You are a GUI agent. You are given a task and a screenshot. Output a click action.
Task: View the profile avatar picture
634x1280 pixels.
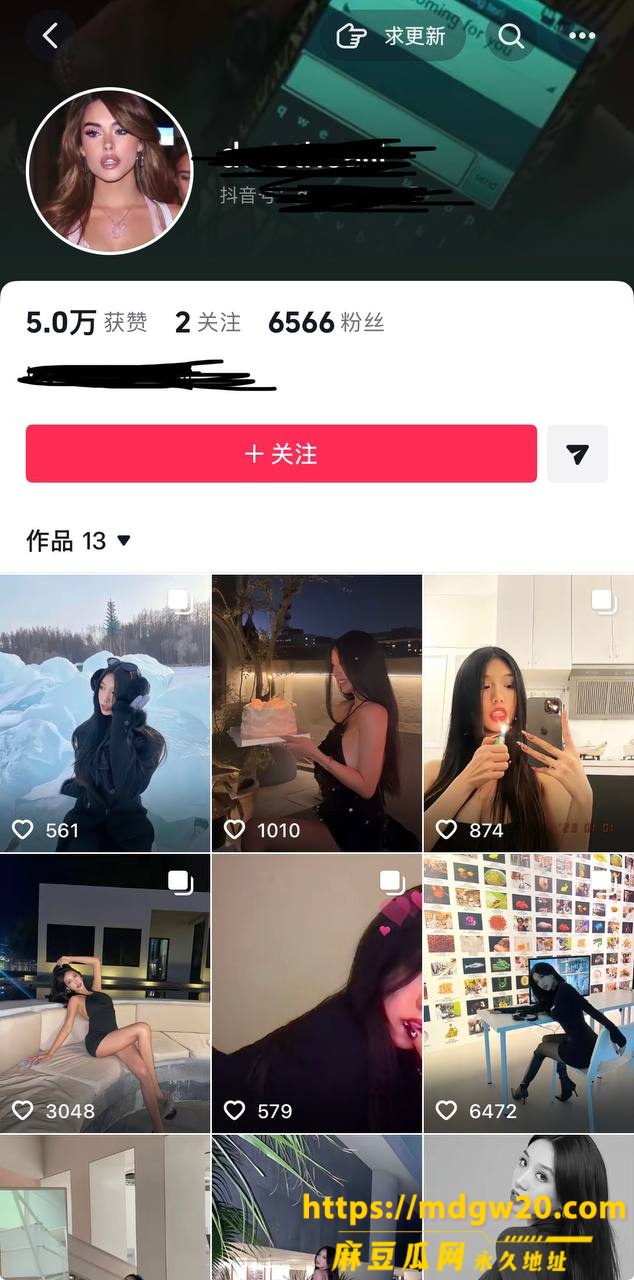tap(109, 172)
